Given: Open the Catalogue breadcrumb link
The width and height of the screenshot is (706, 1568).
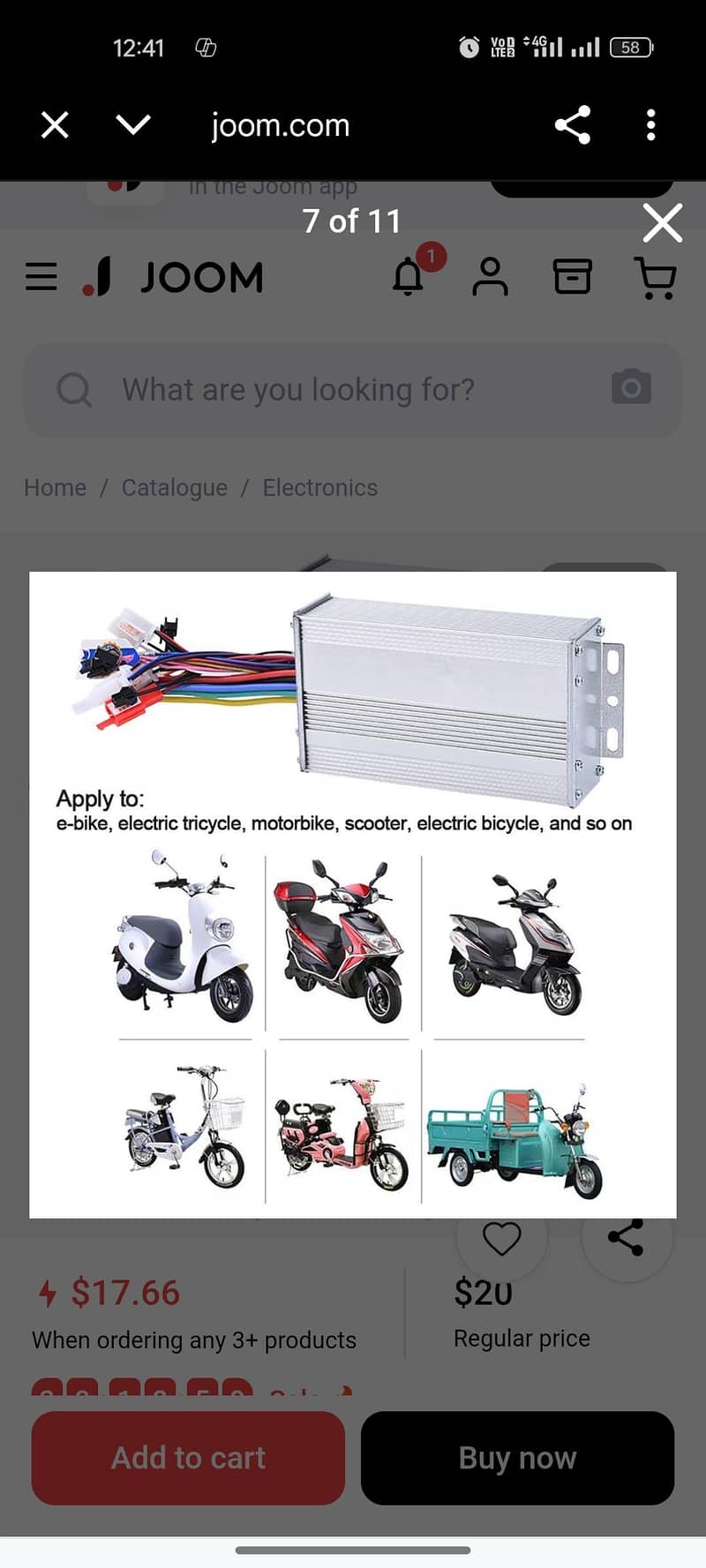Looking at the screenshot, I should pyautogui.click(x=175, y=487).
